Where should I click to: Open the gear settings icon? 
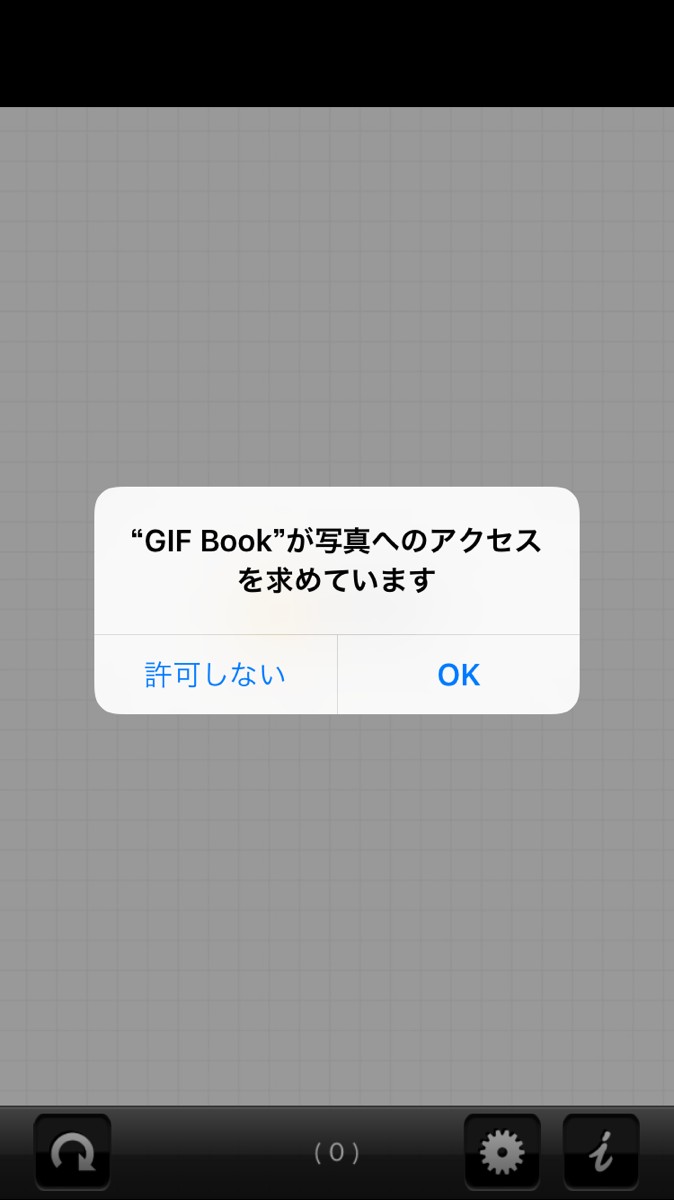pos(502,1152)
